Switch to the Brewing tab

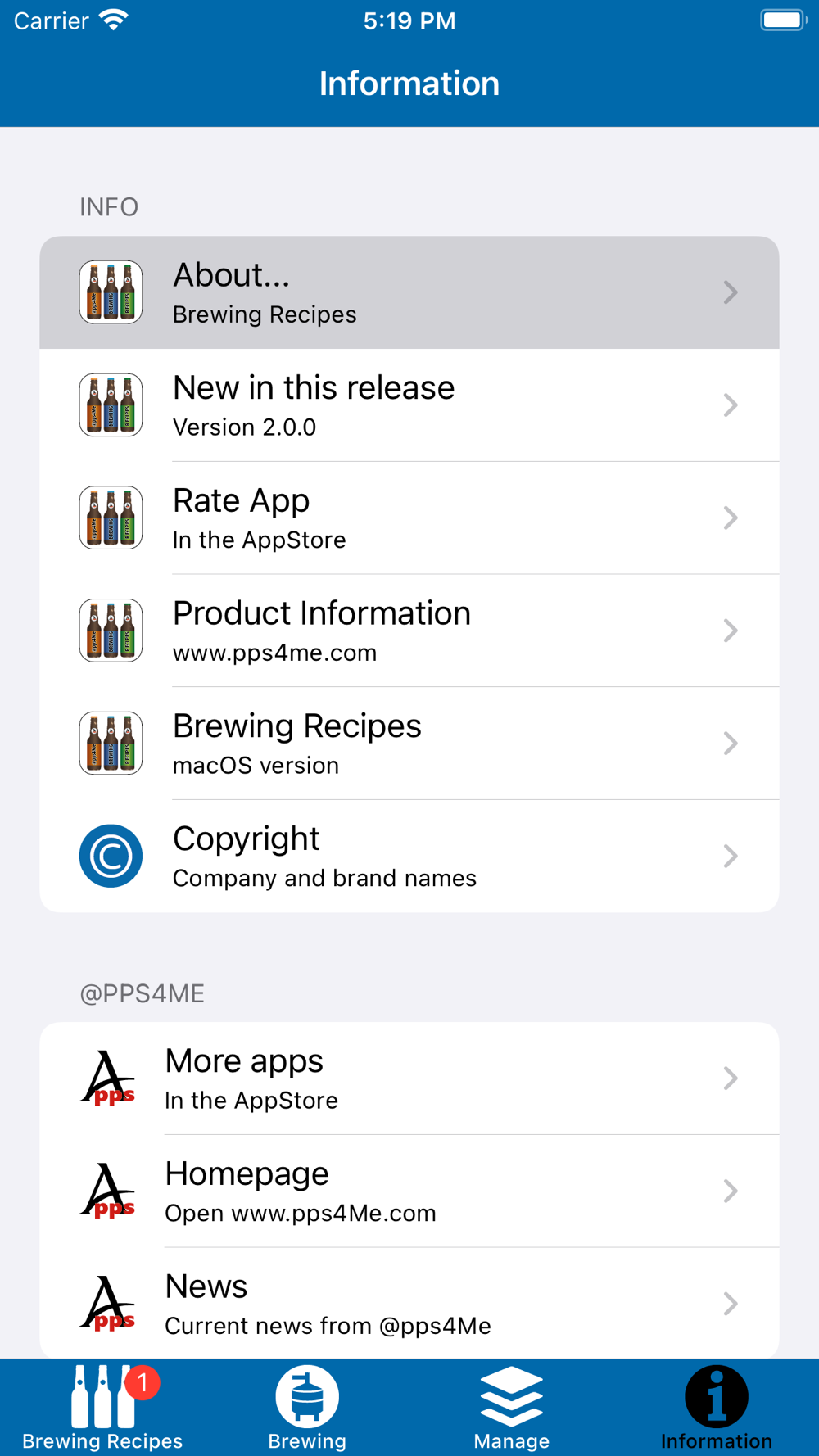307,1407
